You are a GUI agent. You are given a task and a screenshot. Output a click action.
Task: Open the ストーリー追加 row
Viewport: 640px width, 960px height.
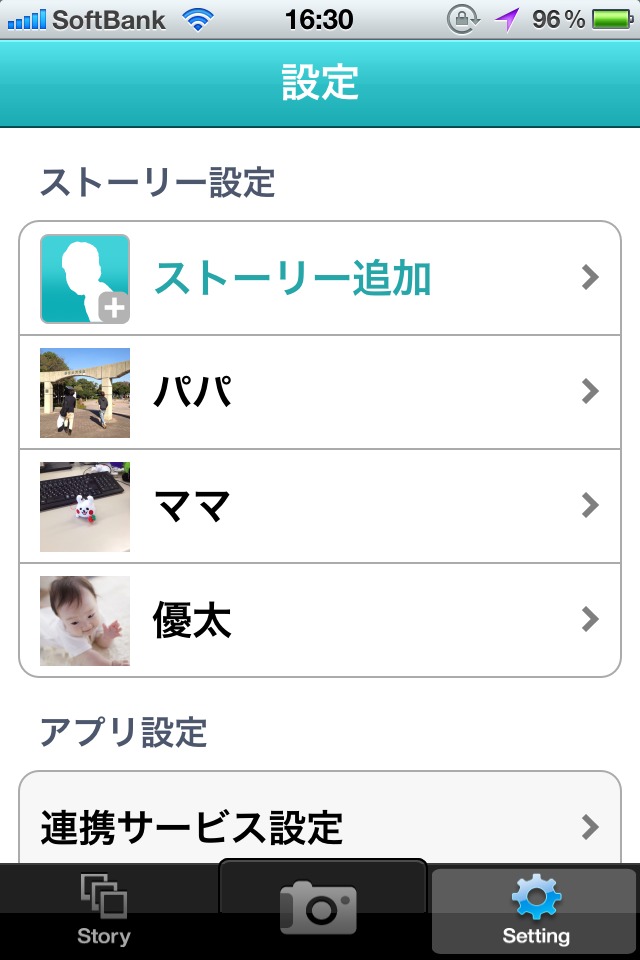(x=320, y=279)
